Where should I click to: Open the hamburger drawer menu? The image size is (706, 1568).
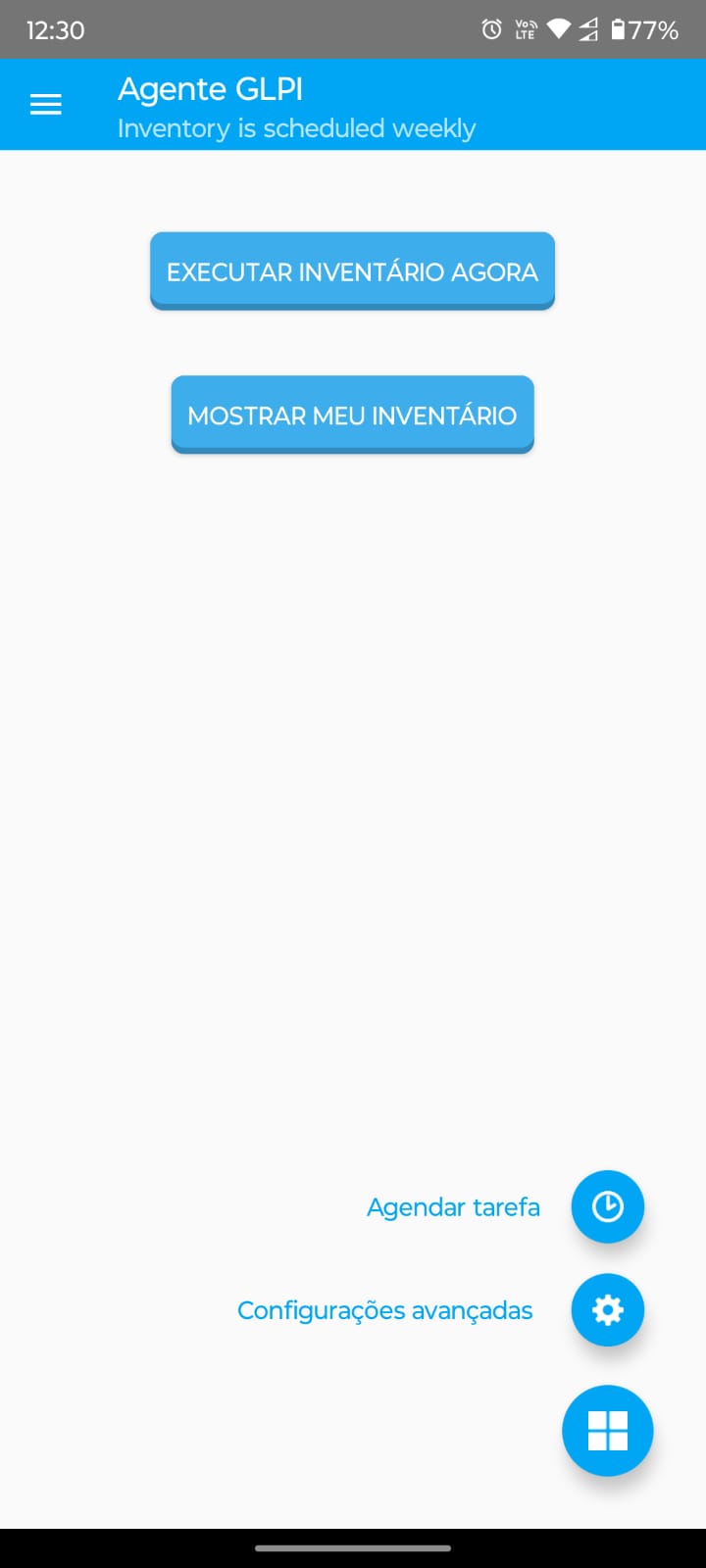pos(46,104)
